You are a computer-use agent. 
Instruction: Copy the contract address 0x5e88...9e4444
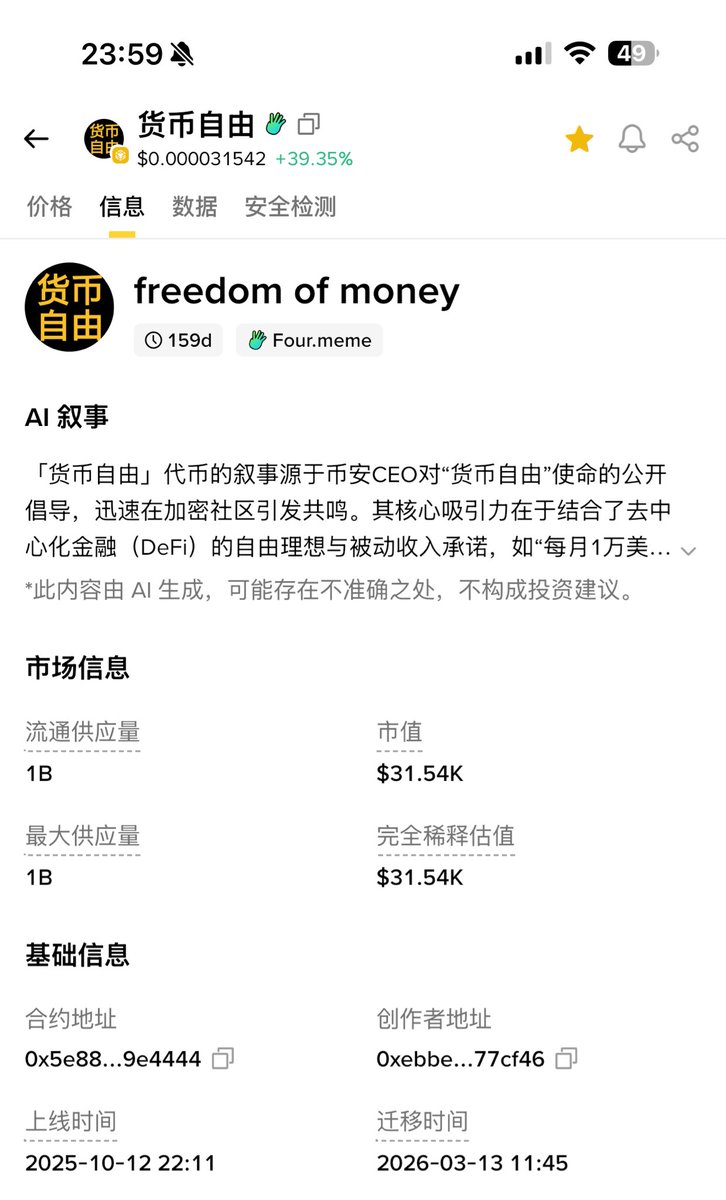point(223,1058)
